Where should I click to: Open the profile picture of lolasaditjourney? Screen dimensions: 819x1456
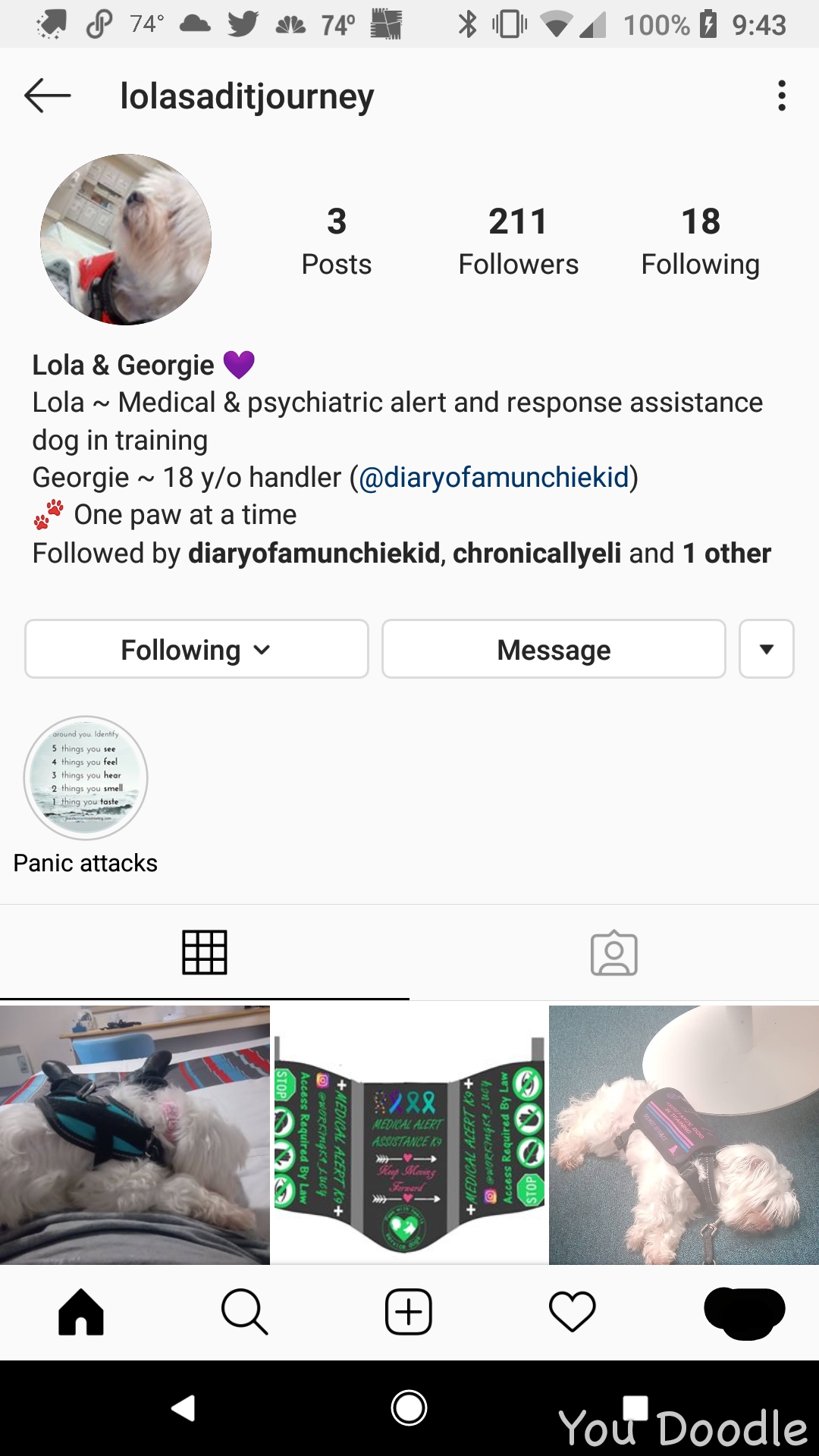[x=126, y=240]
